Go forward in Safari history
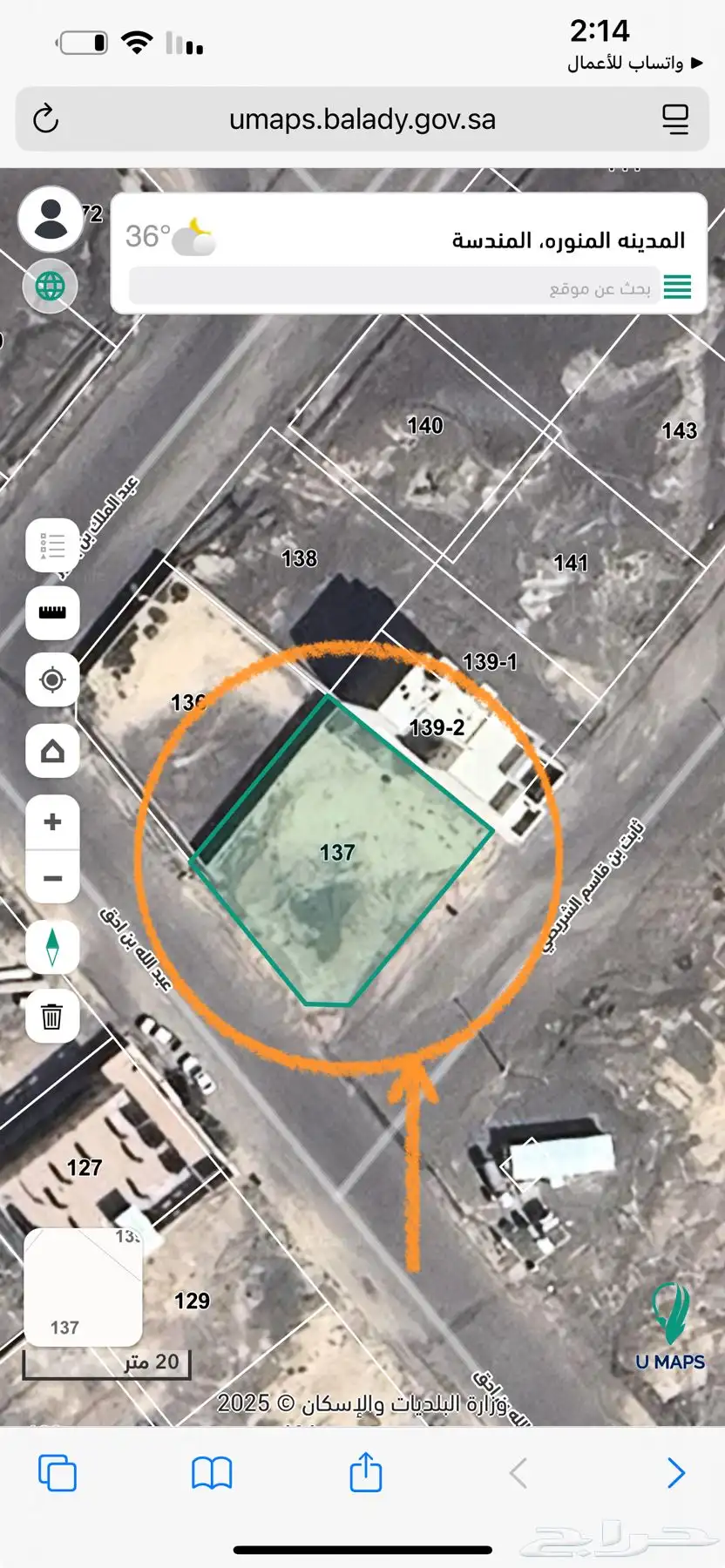The image size is (725, 1568). [675, 1474]
